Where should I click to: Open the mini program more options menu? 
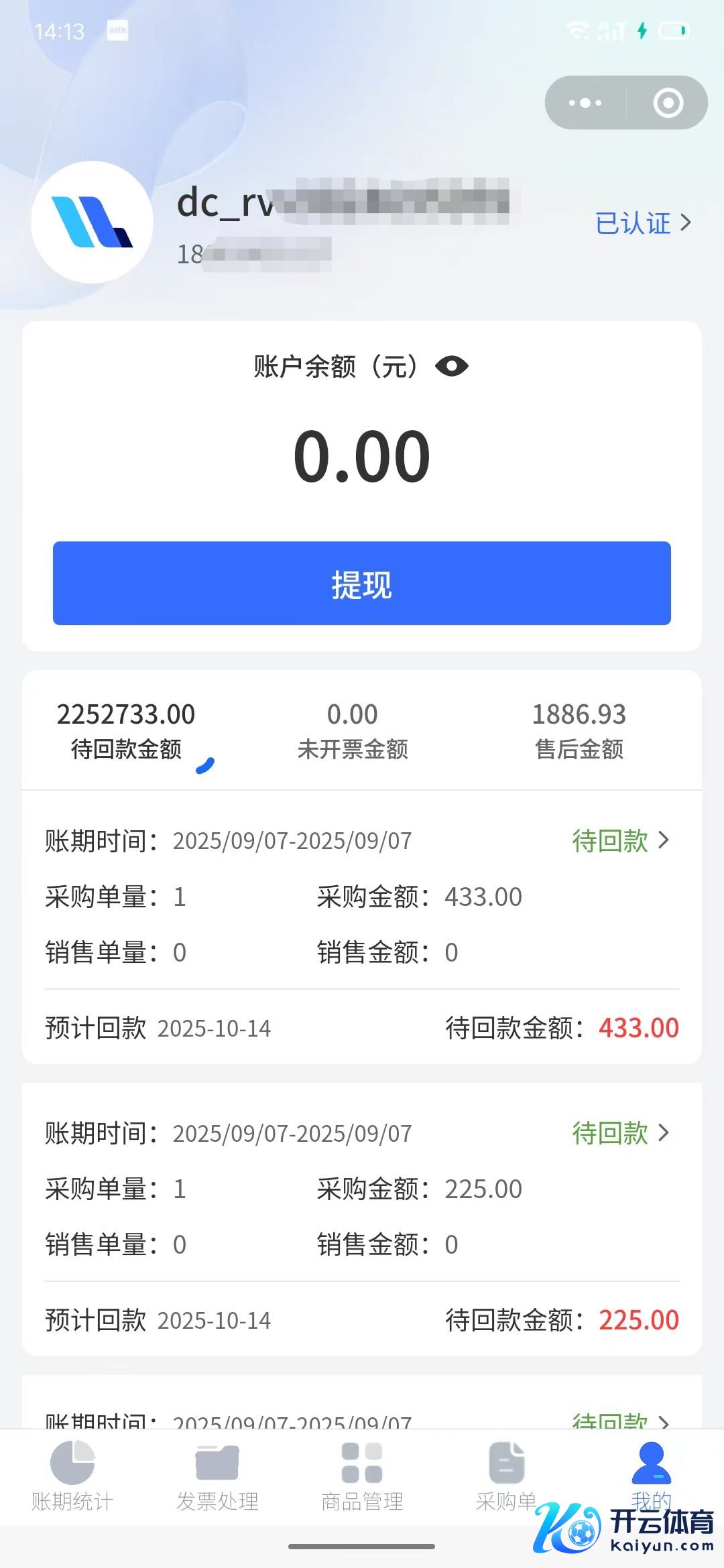pos(585,103)
